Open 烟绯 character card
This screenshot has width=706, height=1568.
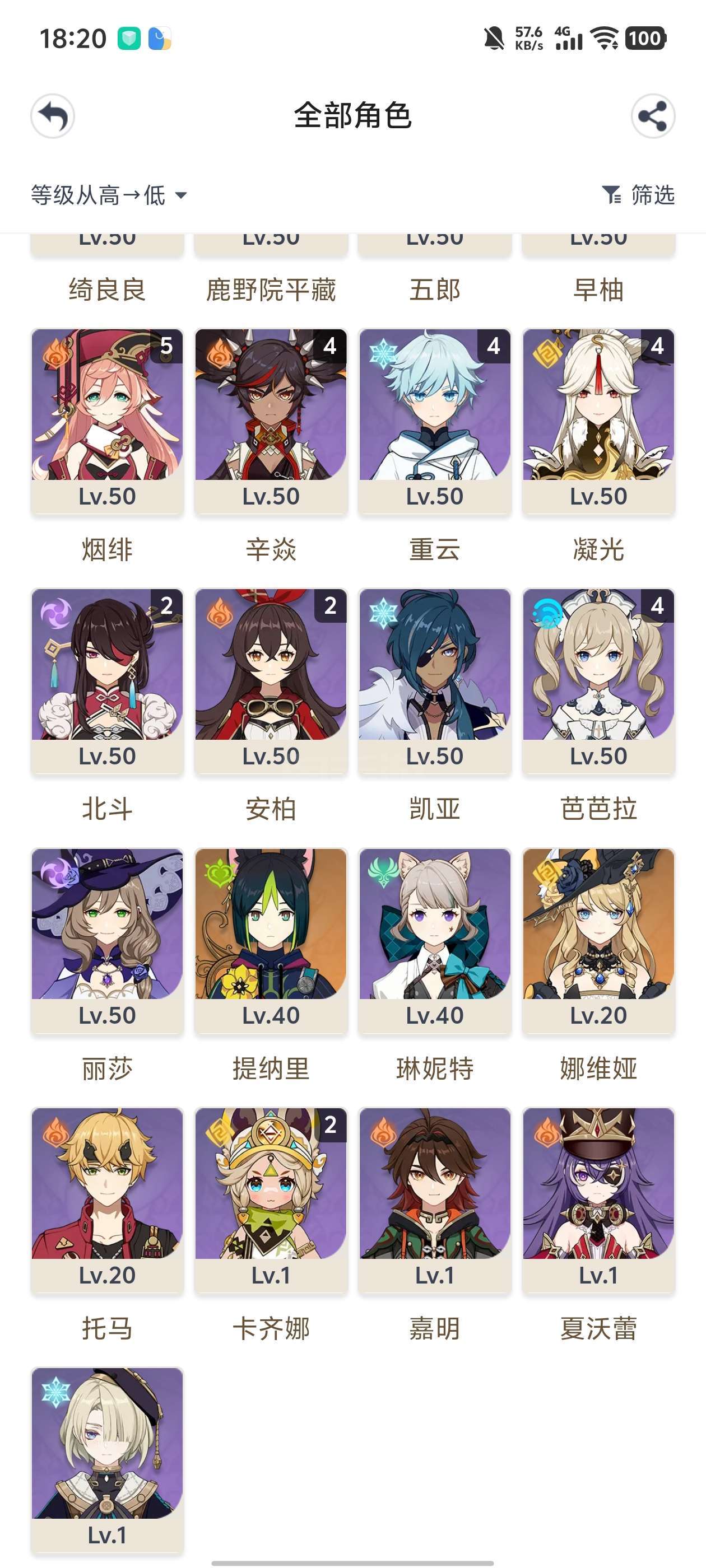click(x=107, y=420)
